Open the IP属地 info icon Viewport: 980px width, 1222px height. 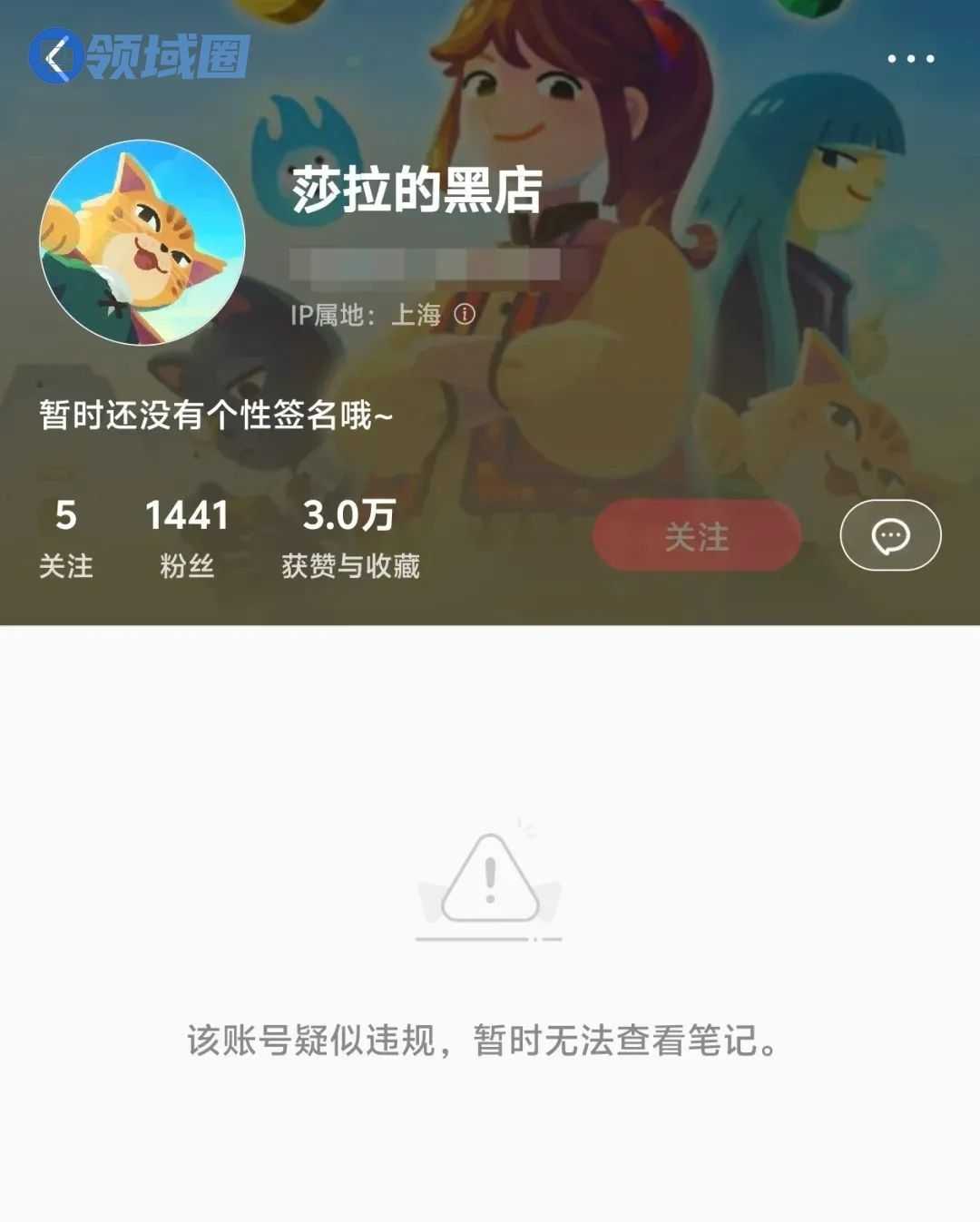coord(465,315)
